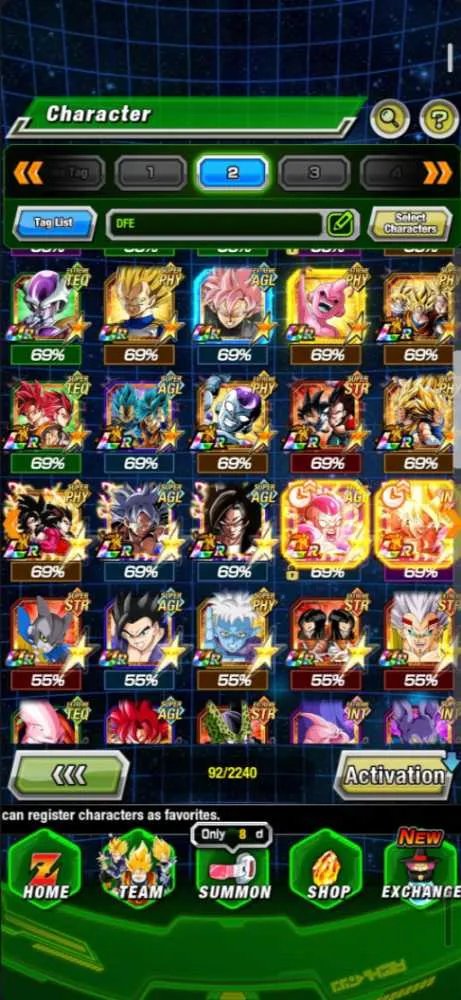Image resolution: width=461 pixels, height=1000 pixels.
Task: Open the TEAM menu
Action: (138, 870)
